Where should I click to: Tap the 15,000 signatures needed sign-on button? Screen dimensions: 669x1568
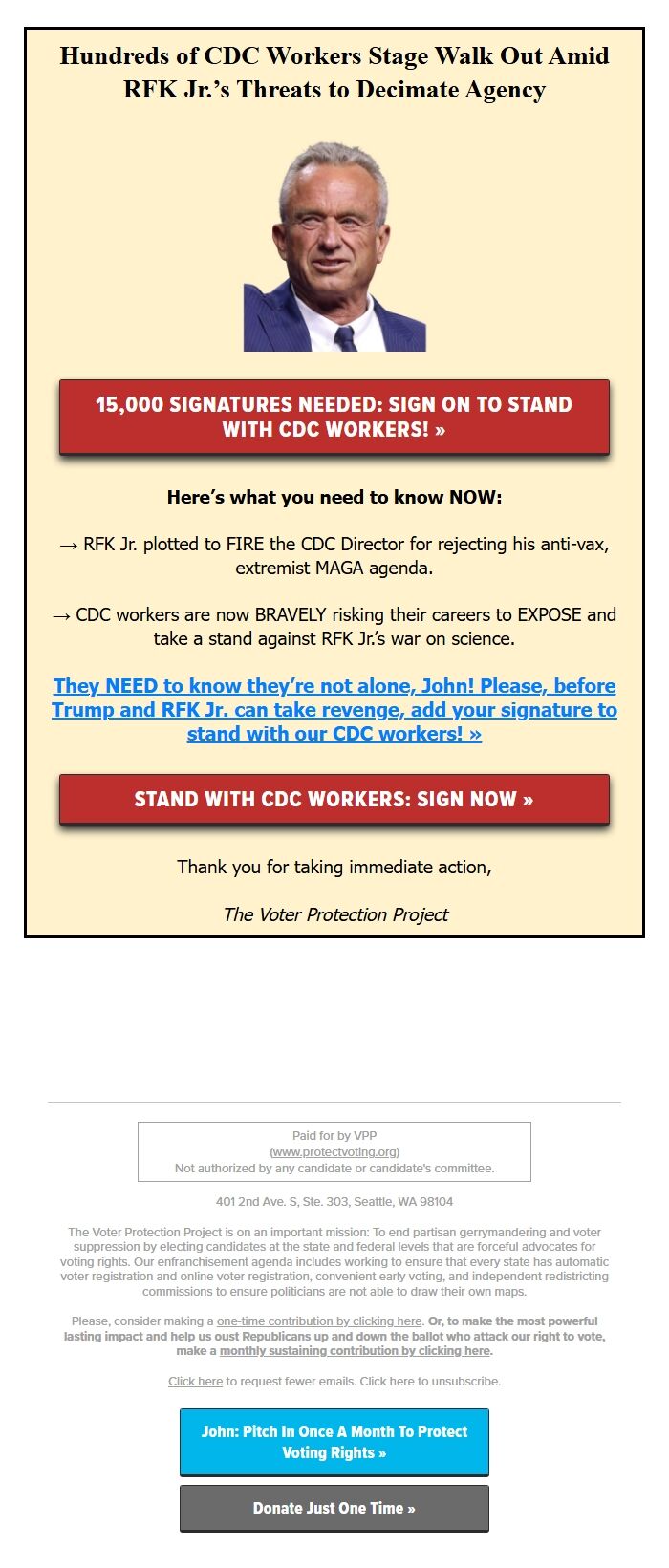click(334, 417)
